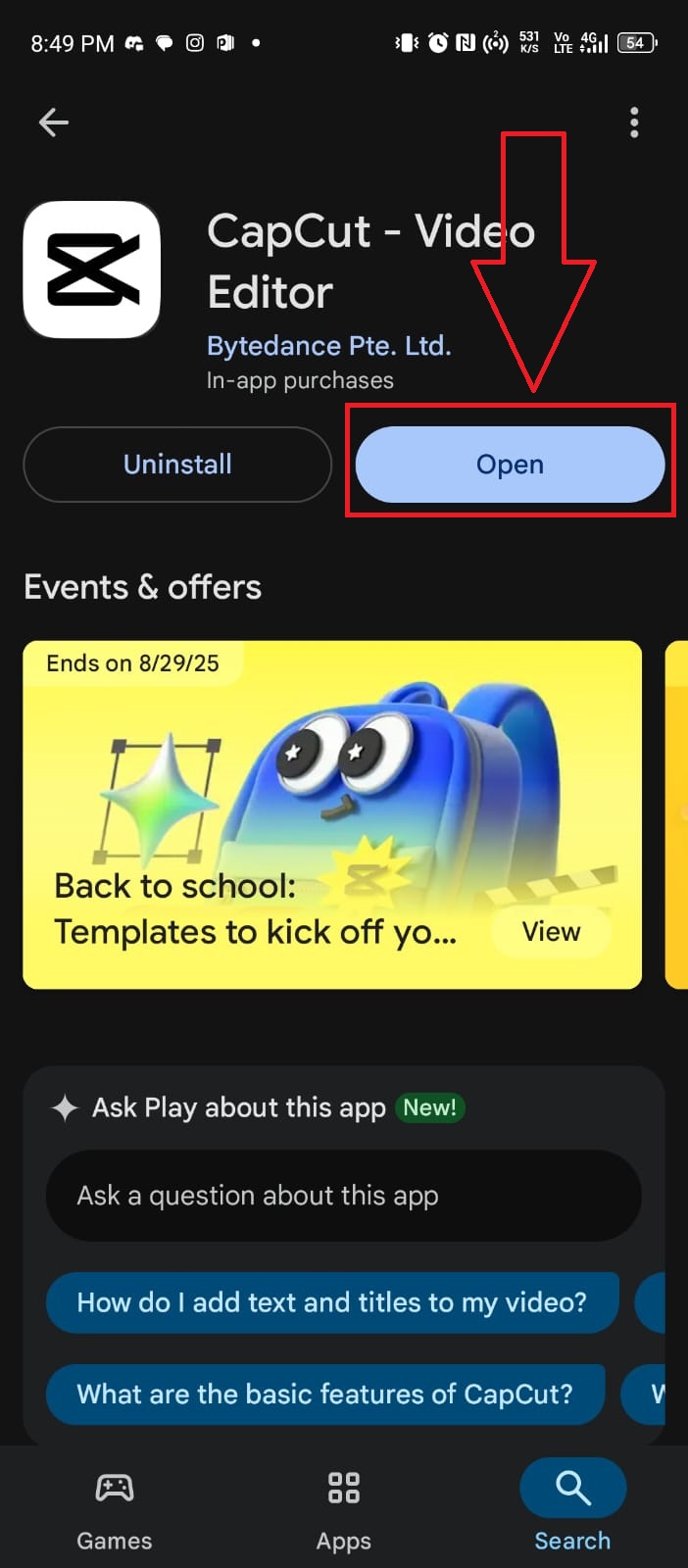
Task: Focus the Ask a question field
Action: point(343,1196)
